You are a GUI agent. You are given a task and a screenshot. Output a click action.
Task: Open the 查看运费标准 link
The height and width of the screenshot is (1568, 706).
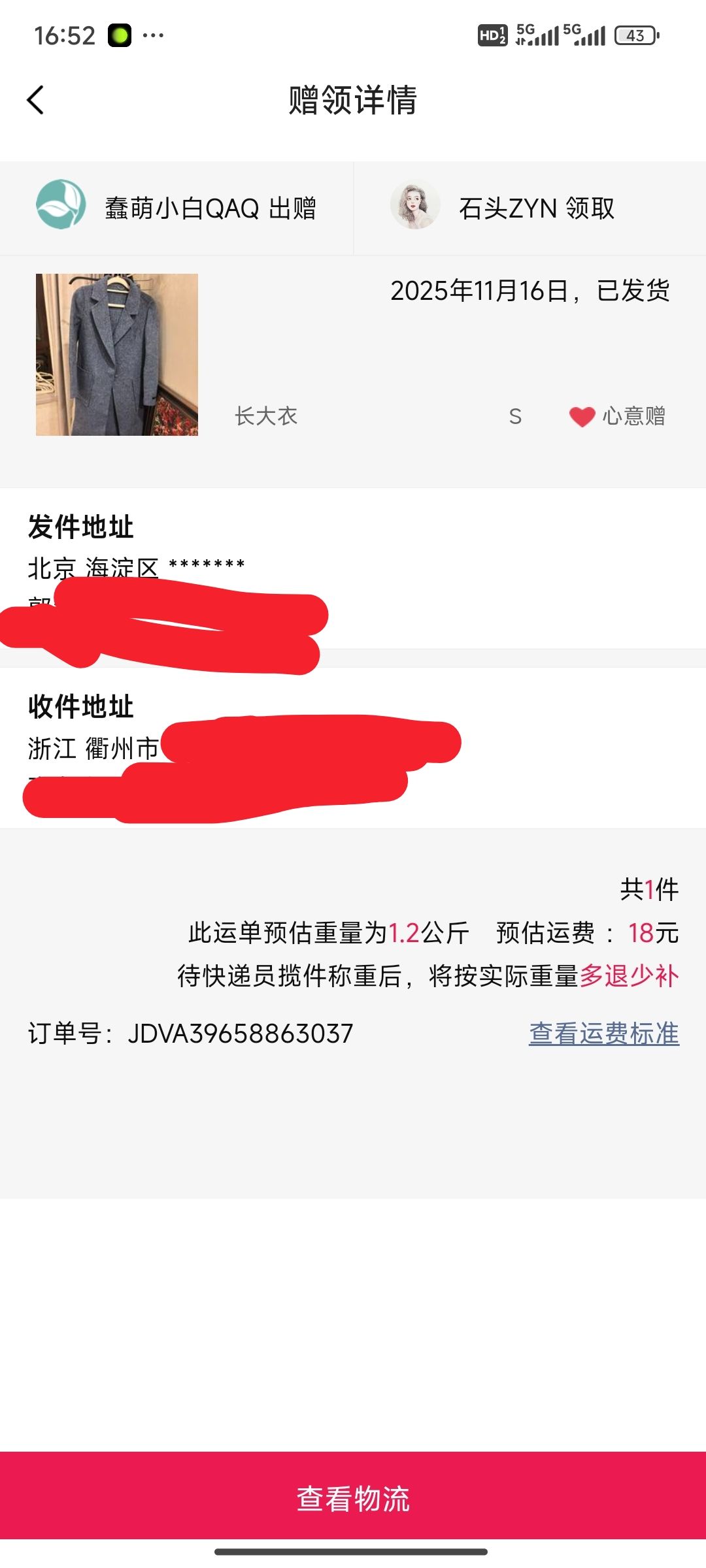(603, 1034)
